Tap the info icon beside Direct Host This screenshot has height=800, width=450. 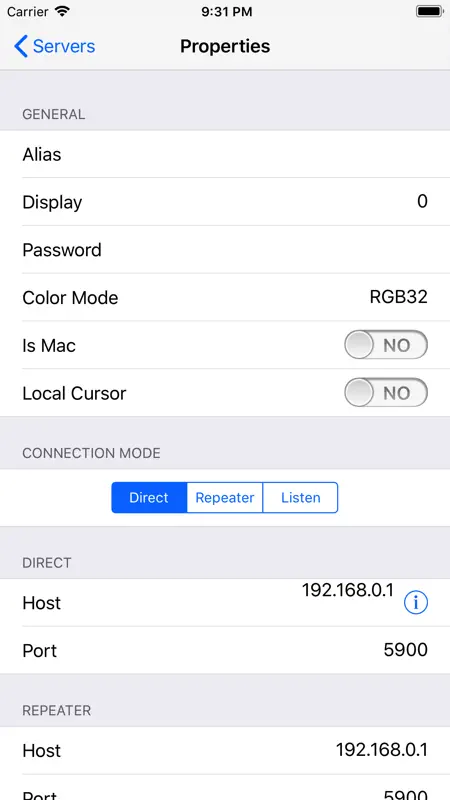coord(416,603)
